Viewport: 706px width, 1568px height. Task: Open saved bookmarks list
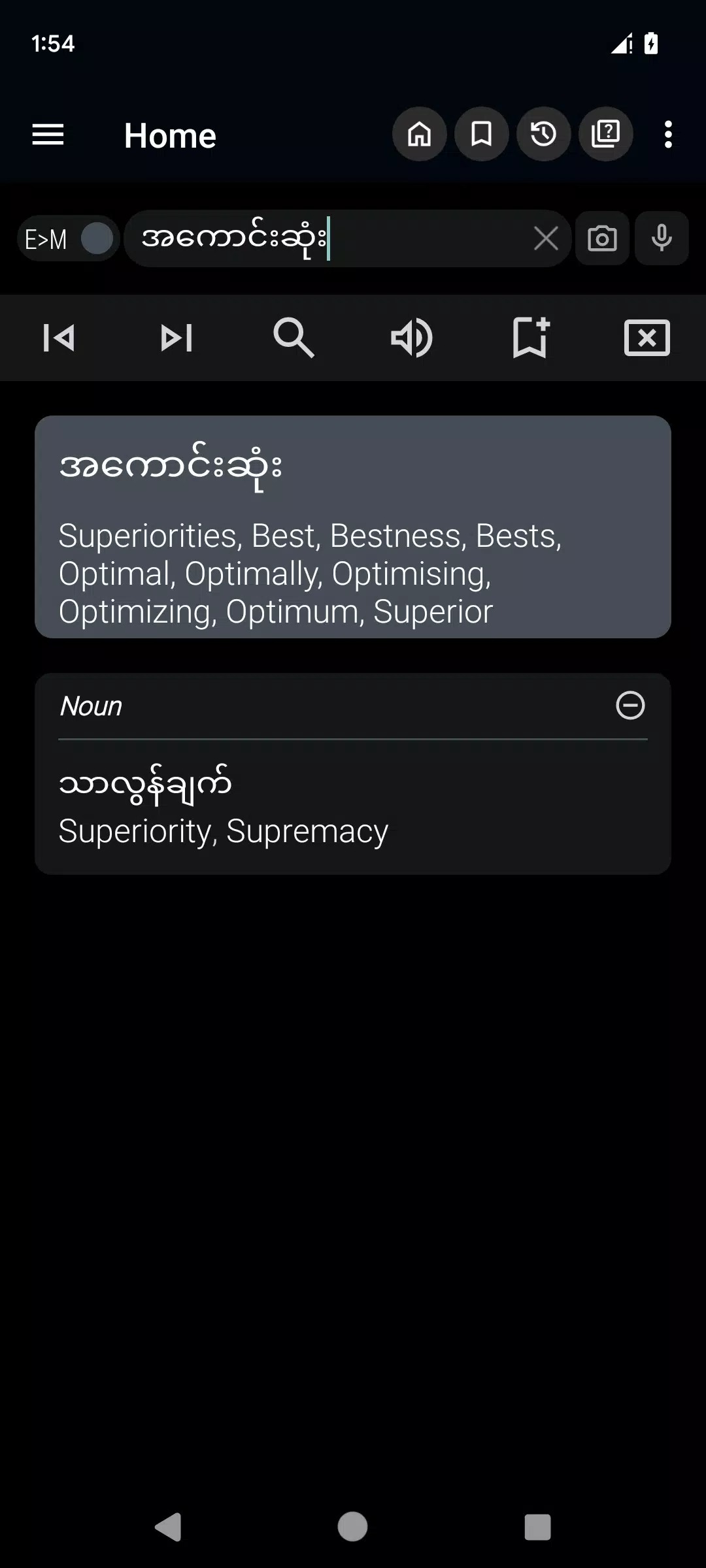[481, 135]
